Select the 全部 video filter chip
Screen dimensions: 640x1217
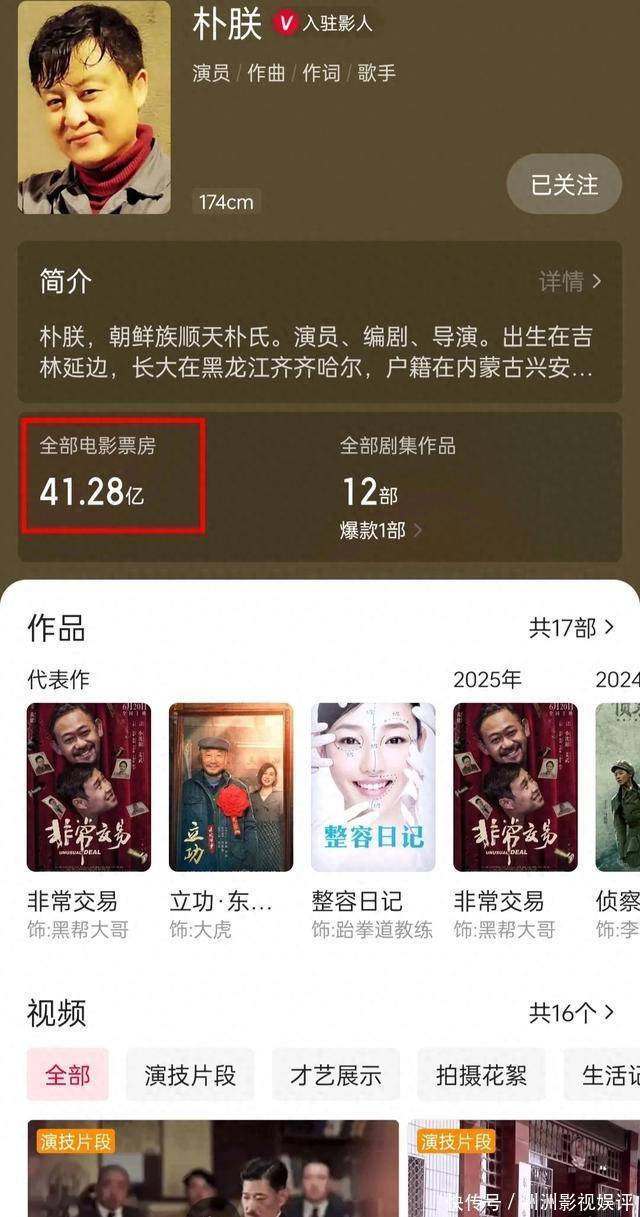[x=67, y=1075]
